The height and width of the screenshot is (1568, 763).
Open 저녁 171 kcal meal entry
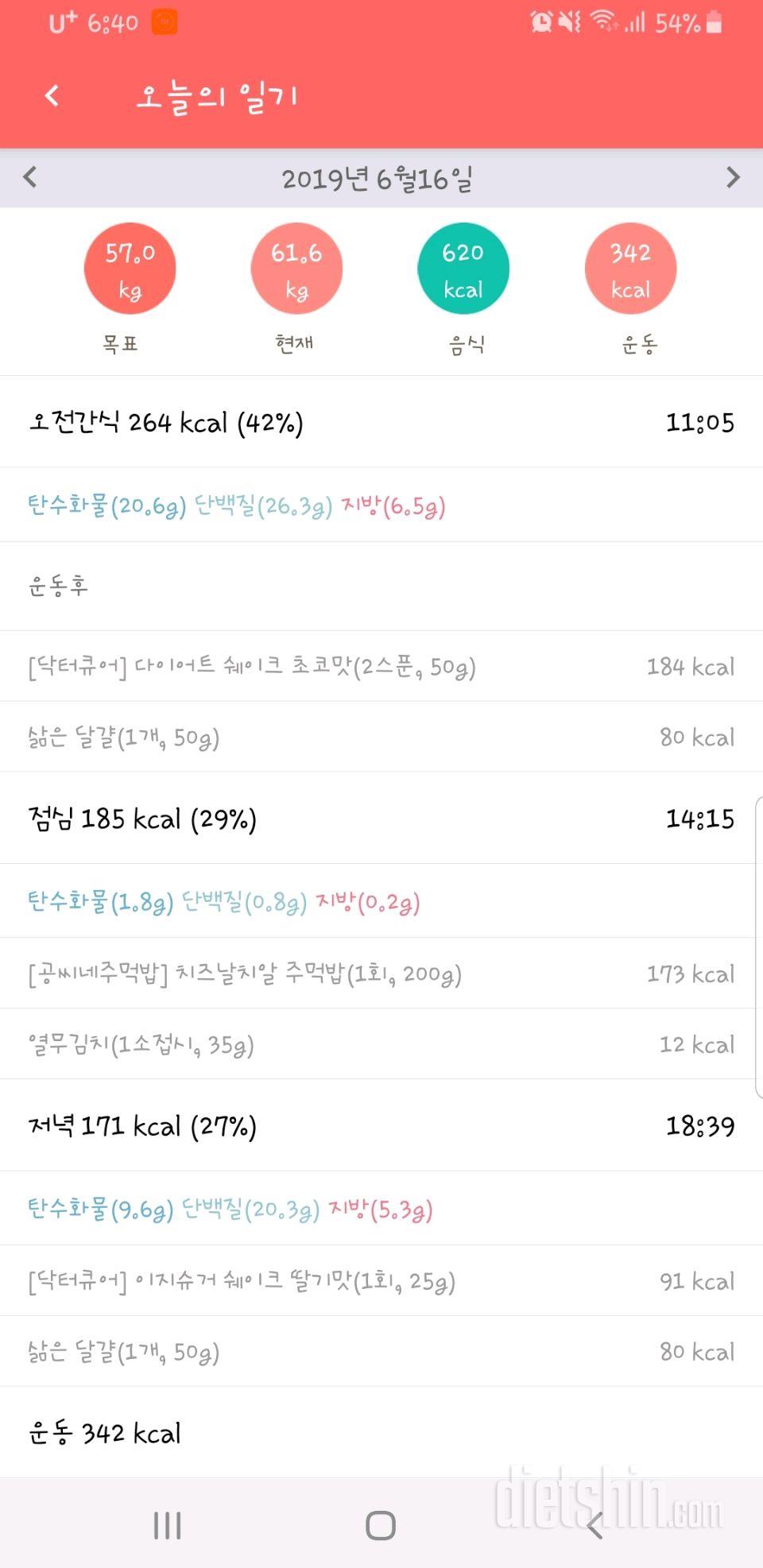[381, 1125]
